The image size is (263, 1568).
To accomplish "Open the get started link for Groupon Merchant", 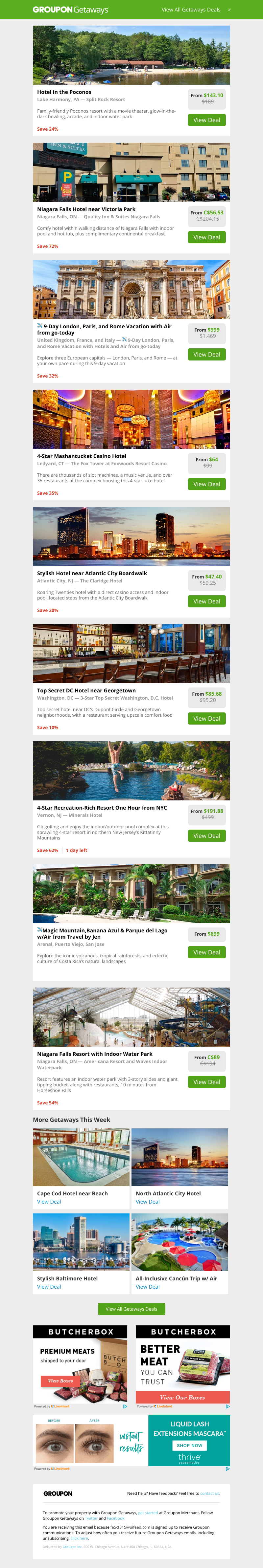I will (148, 1513).
